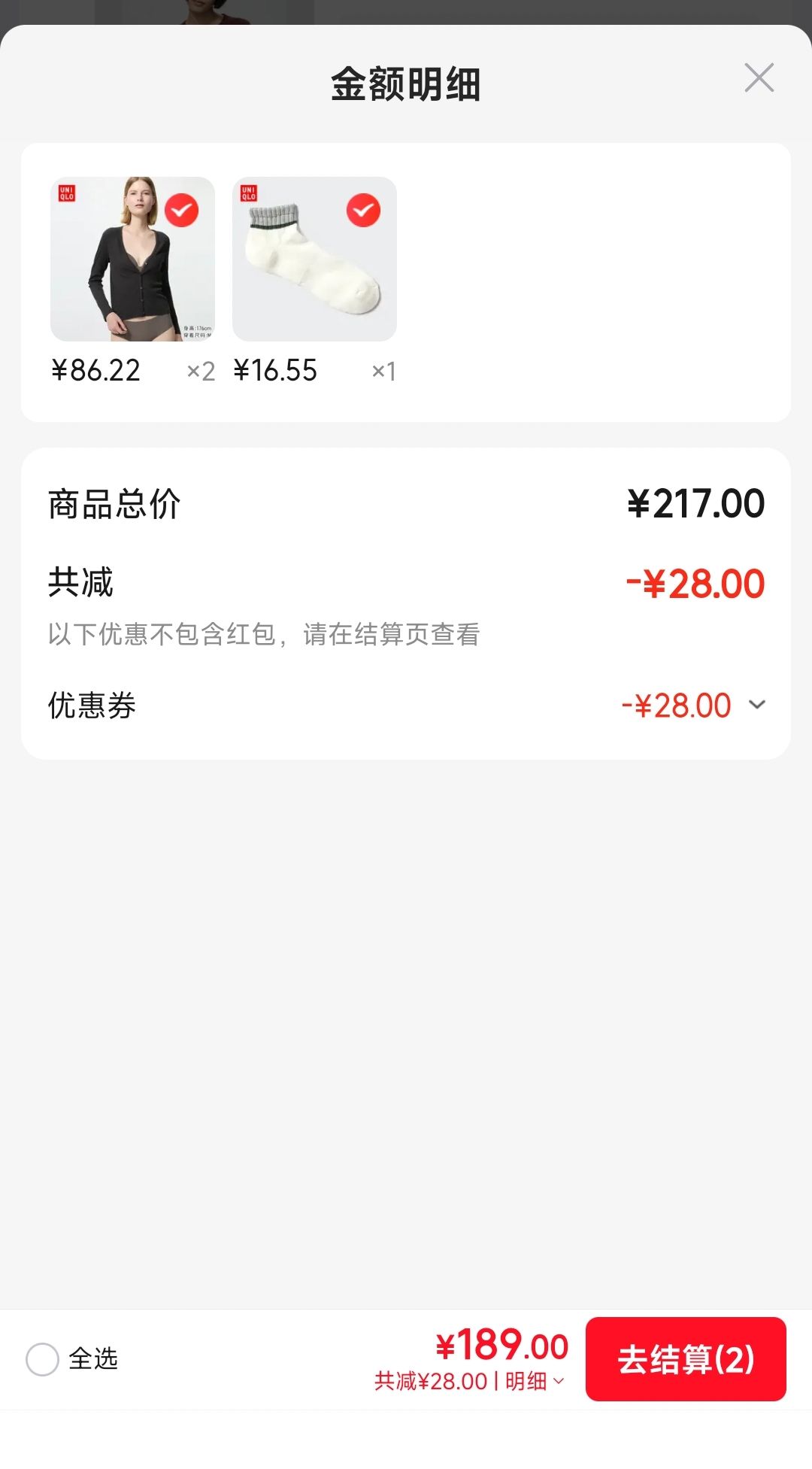The height and width of the screenshot is (1469, 812).
Task: Uncheck the black cardigan item
Action: pos(181,211)
